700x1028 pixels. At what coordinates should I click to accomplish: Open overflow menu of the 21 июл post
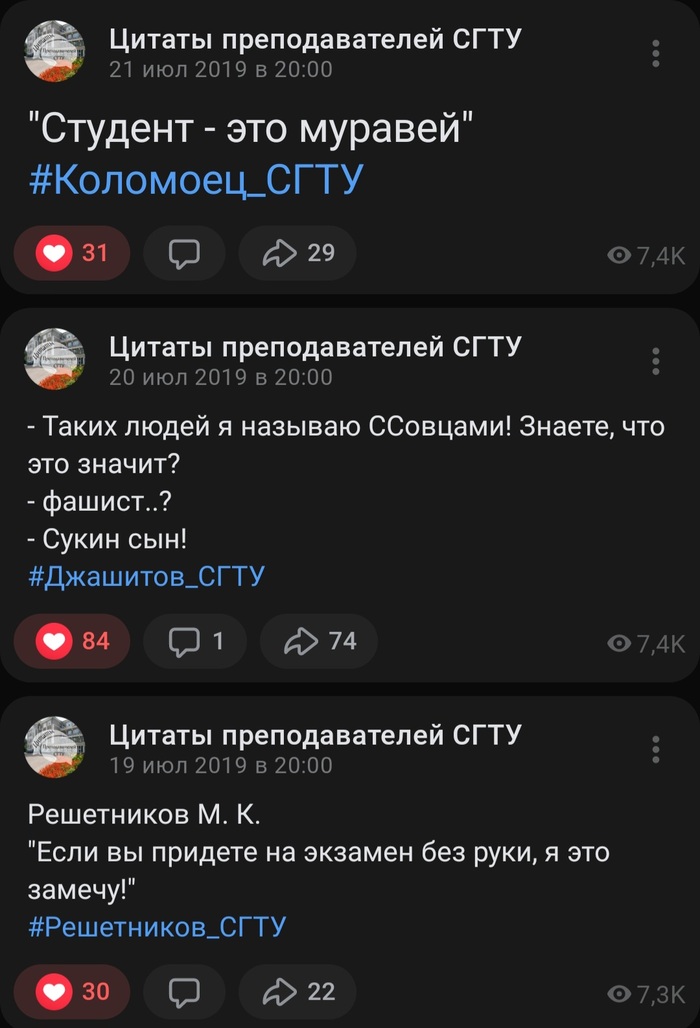656,53
